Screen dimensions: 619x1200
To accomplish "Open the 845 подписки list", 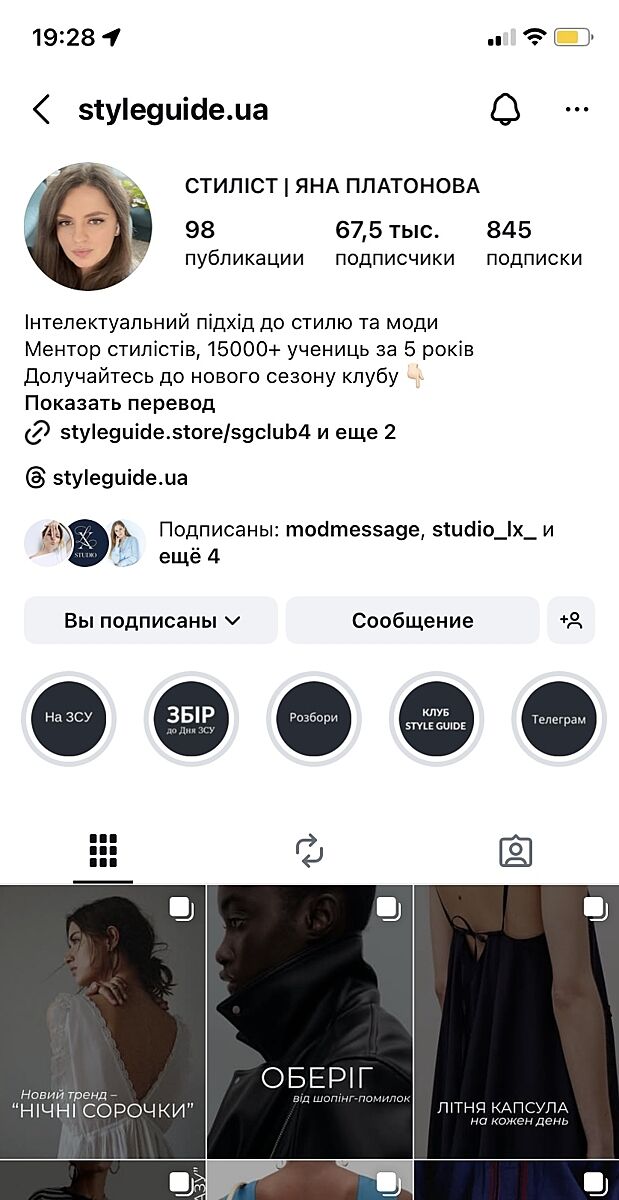I will [533, 243].
